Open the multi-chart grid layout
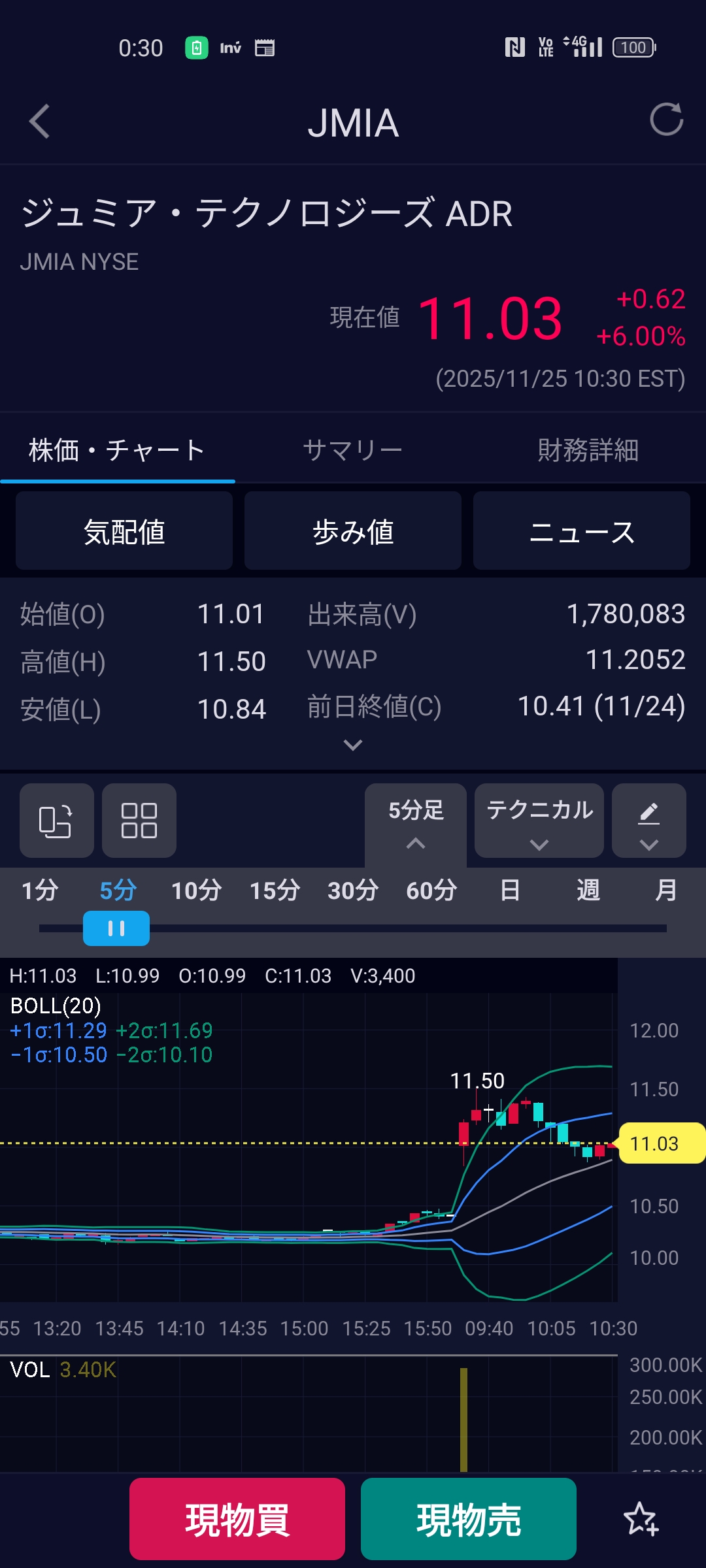706x1568 pixels. pos(139,821)
